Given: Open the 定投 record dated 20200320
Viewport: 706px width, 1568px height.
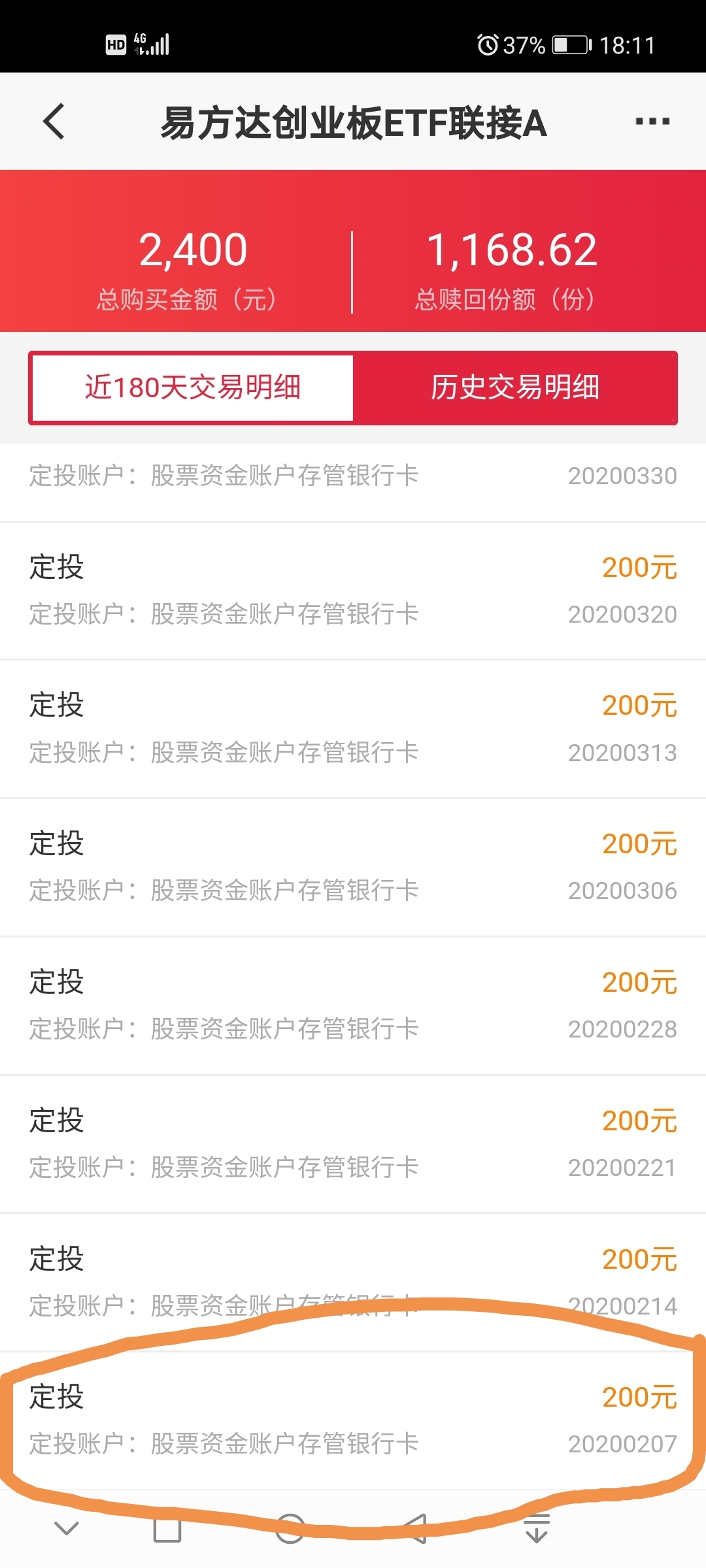Looking at the screenshot, I should [x=353, y=591].
